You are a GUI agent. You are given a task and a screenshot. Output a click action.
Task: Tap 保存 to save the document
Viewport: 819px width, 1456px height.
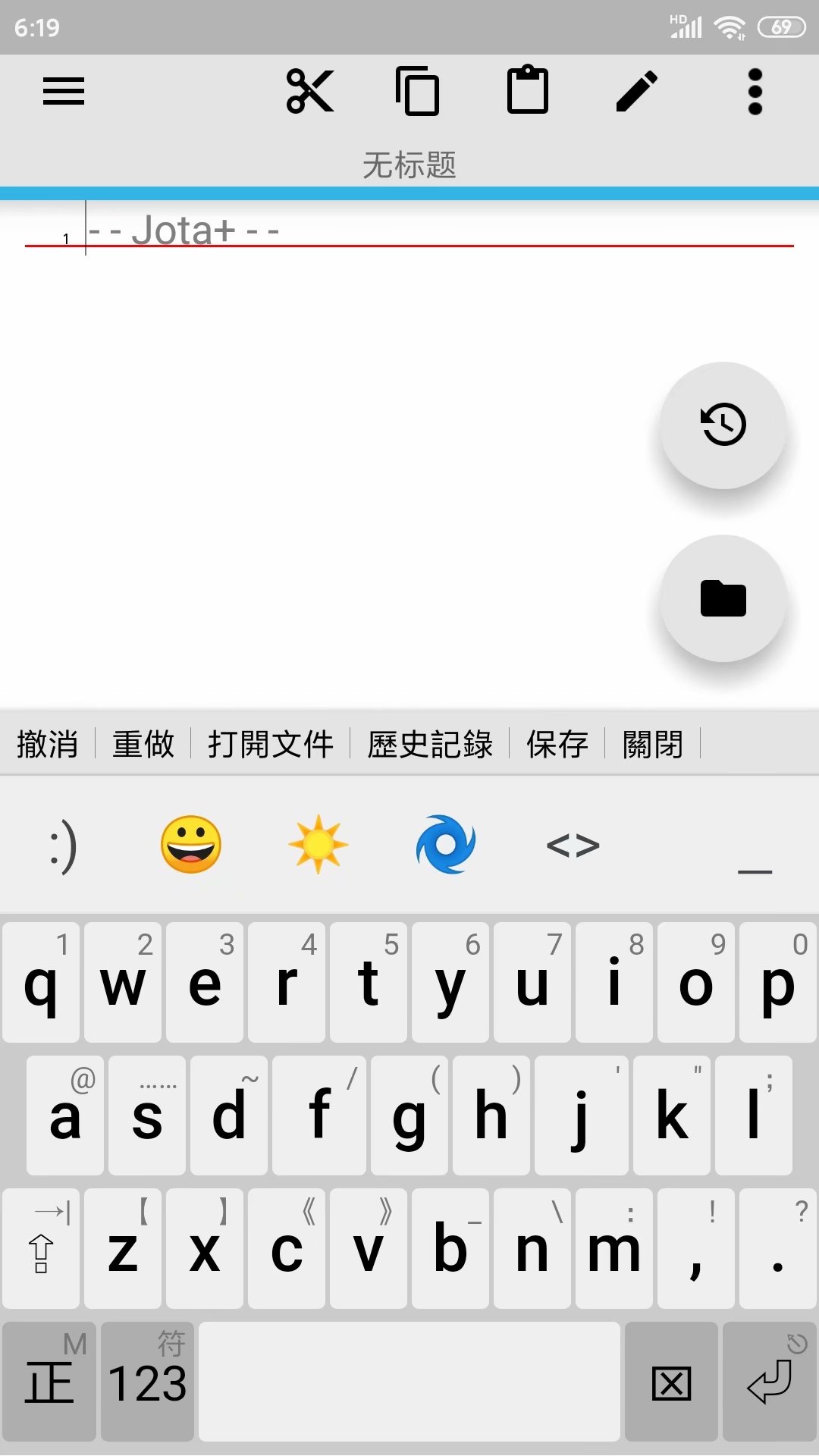pos(557,744)
